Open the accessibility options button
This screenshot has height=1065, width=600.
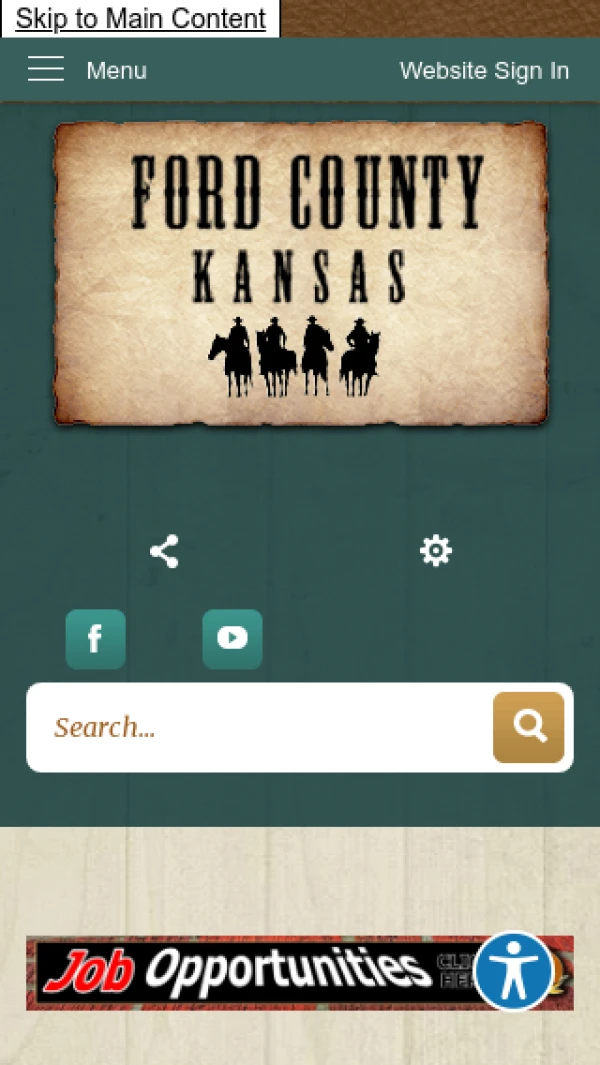click(x=513, y=971)
